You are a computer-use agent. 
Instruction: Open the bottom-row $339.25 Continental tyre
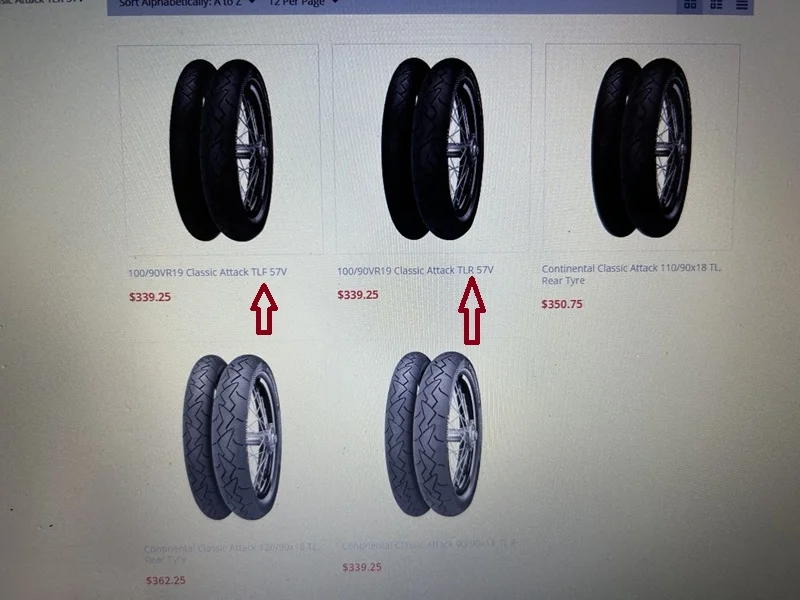[x=430, y=546]
